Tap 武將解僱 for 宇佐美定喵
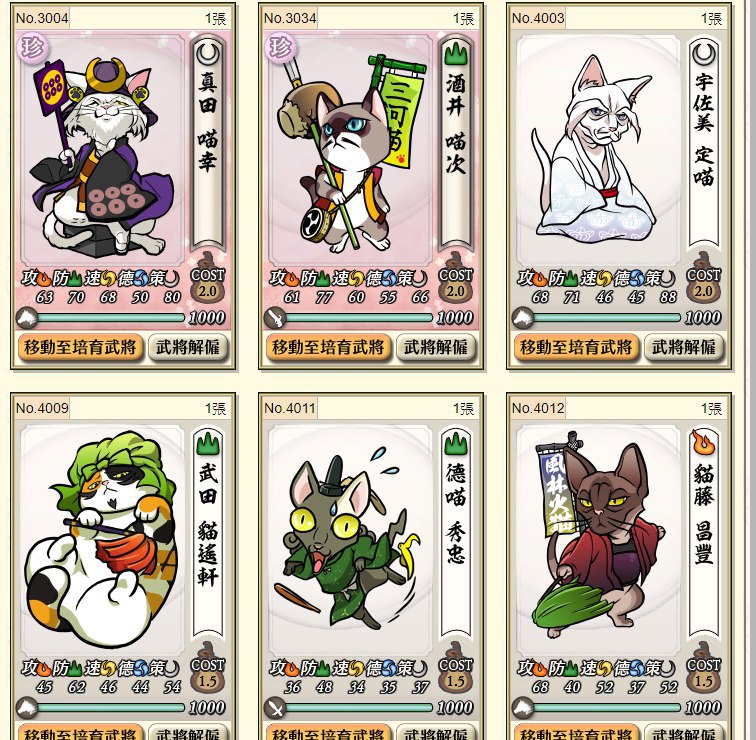Screen dimensions: 756x740 coord(684,347)
